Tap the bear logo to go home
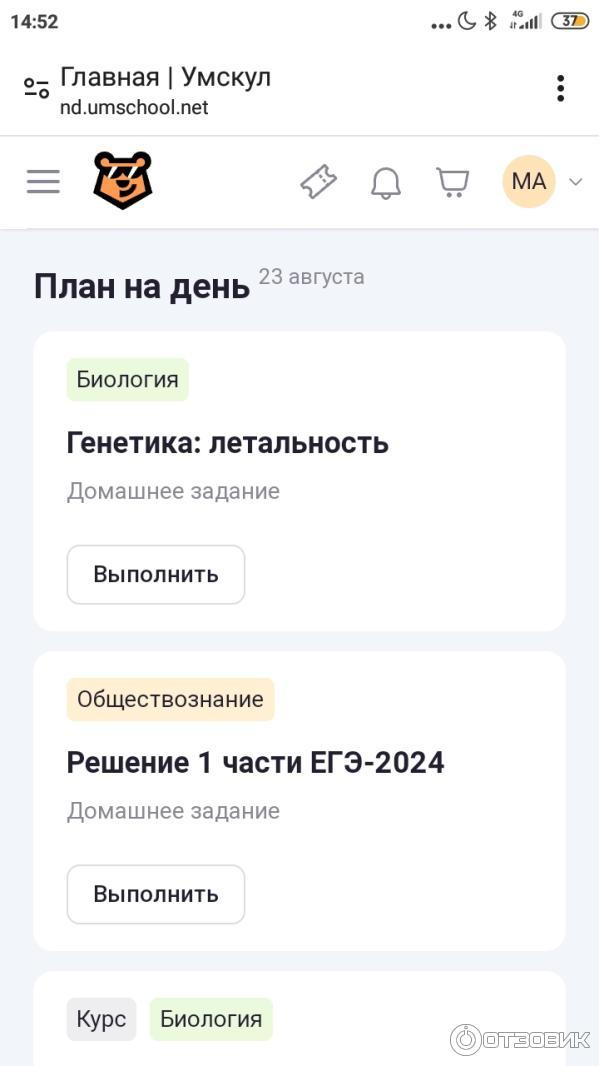Screen dimensions: 600x1066 (x=122, y=181)
